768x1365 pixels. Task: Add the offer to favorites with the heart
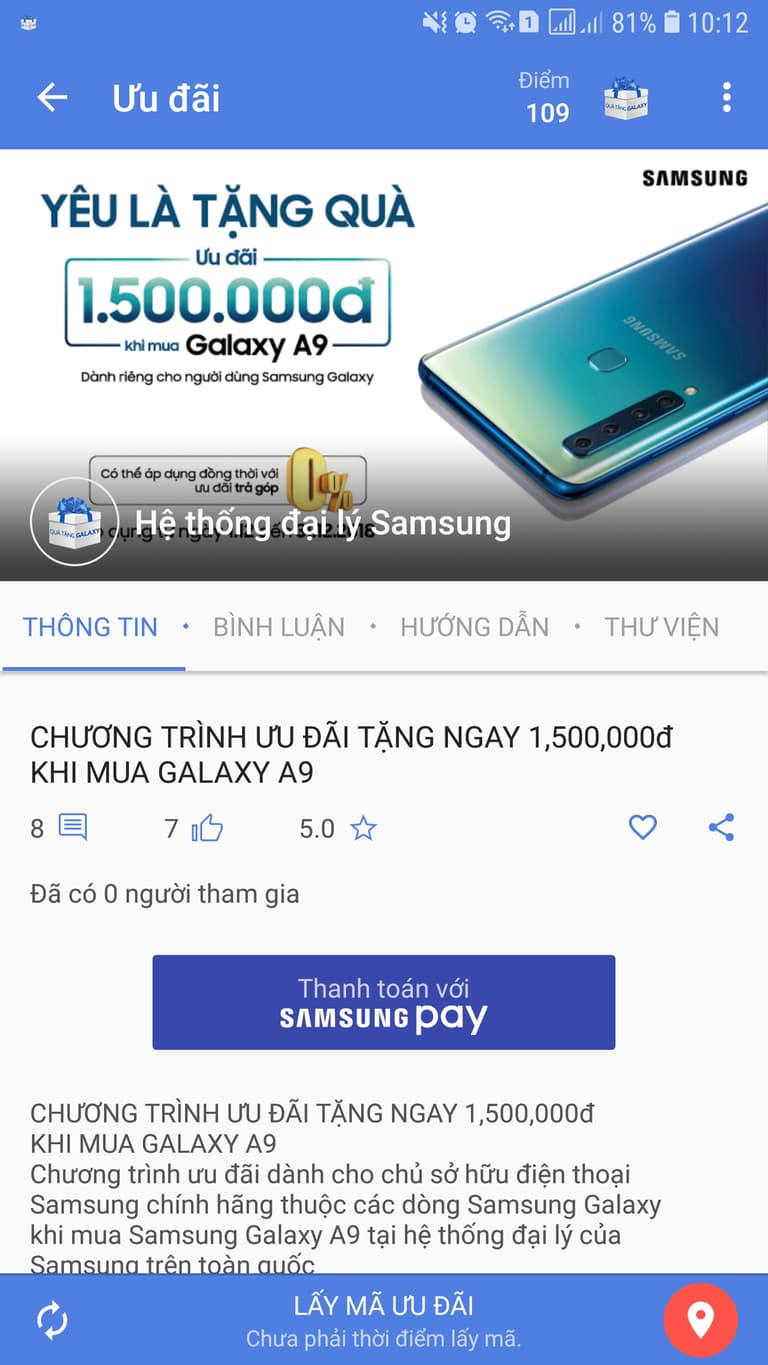pos(642,827)
